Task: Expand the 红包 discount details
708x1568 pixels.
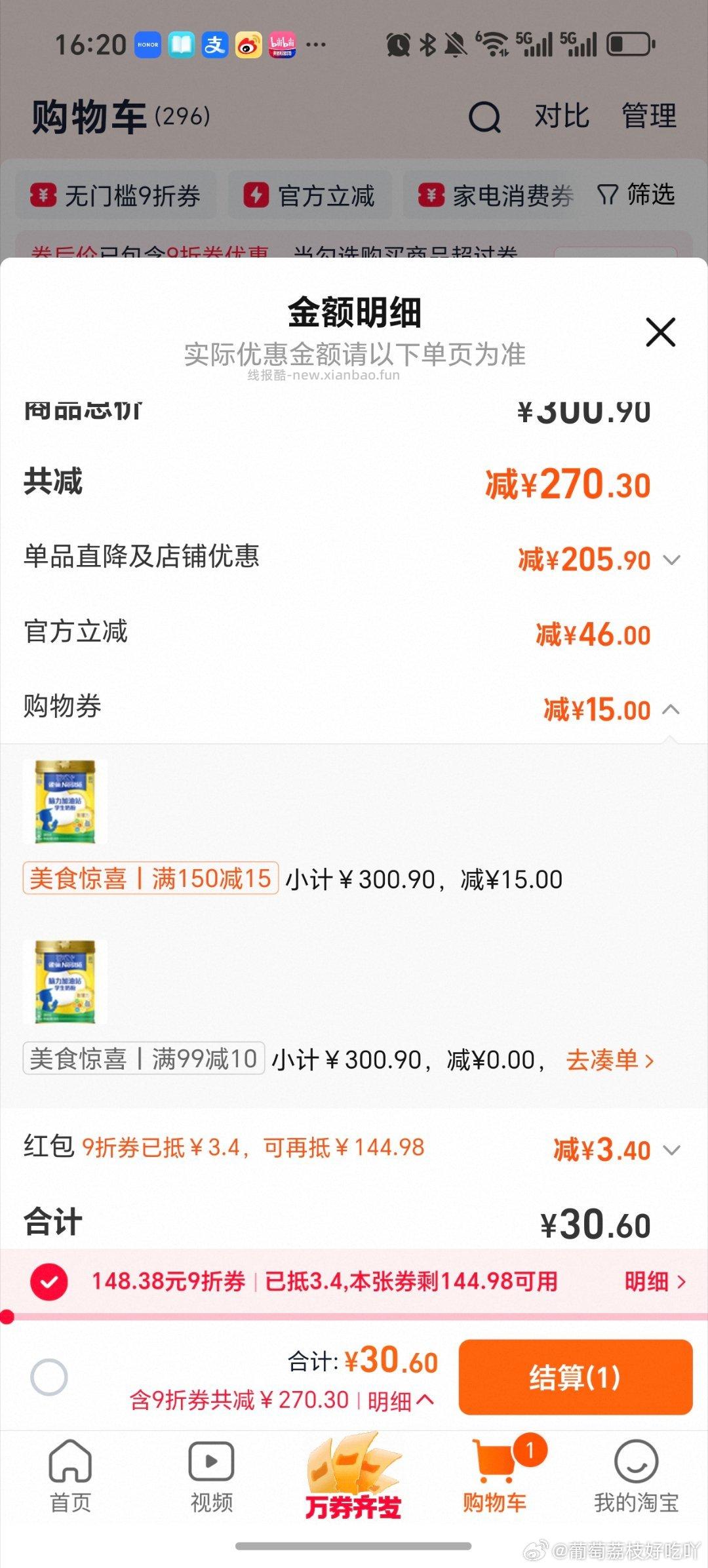Action: (x=671, y=1150)
